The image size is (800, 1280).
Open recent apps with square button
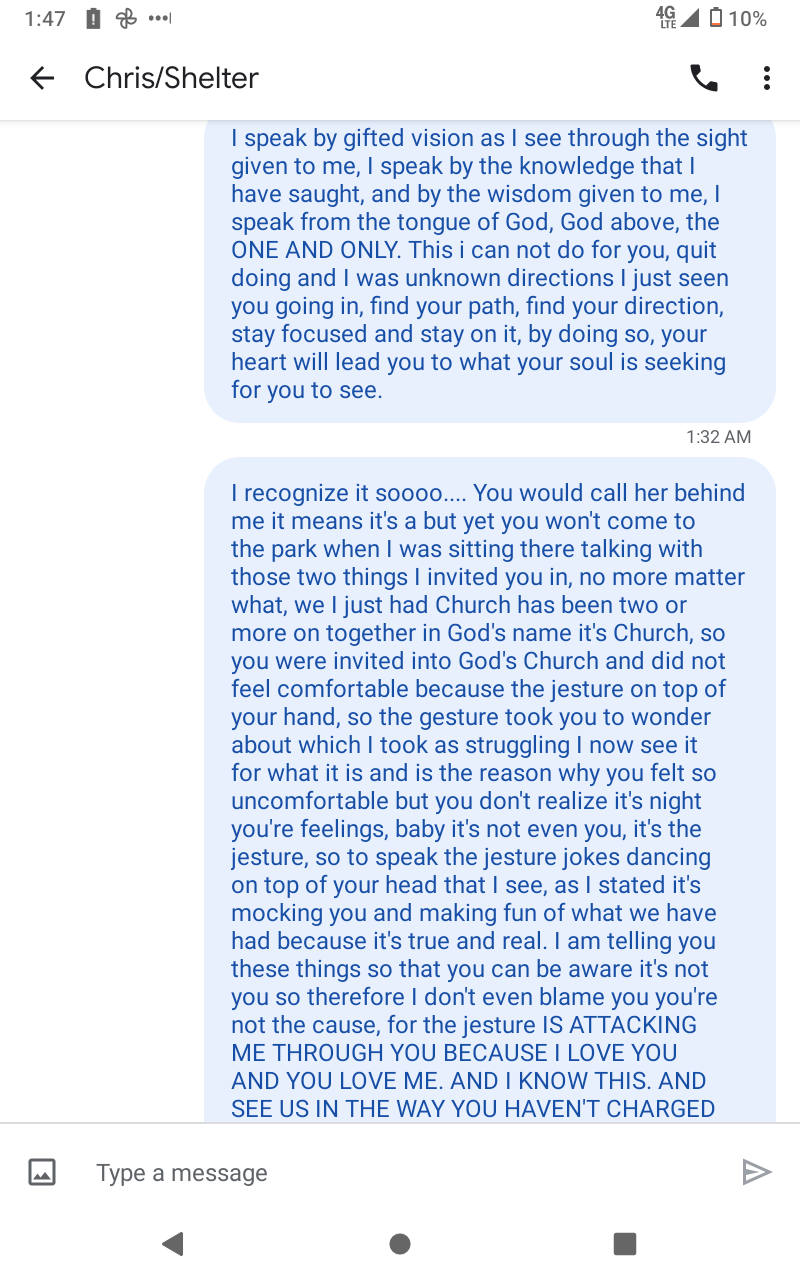625,1243
